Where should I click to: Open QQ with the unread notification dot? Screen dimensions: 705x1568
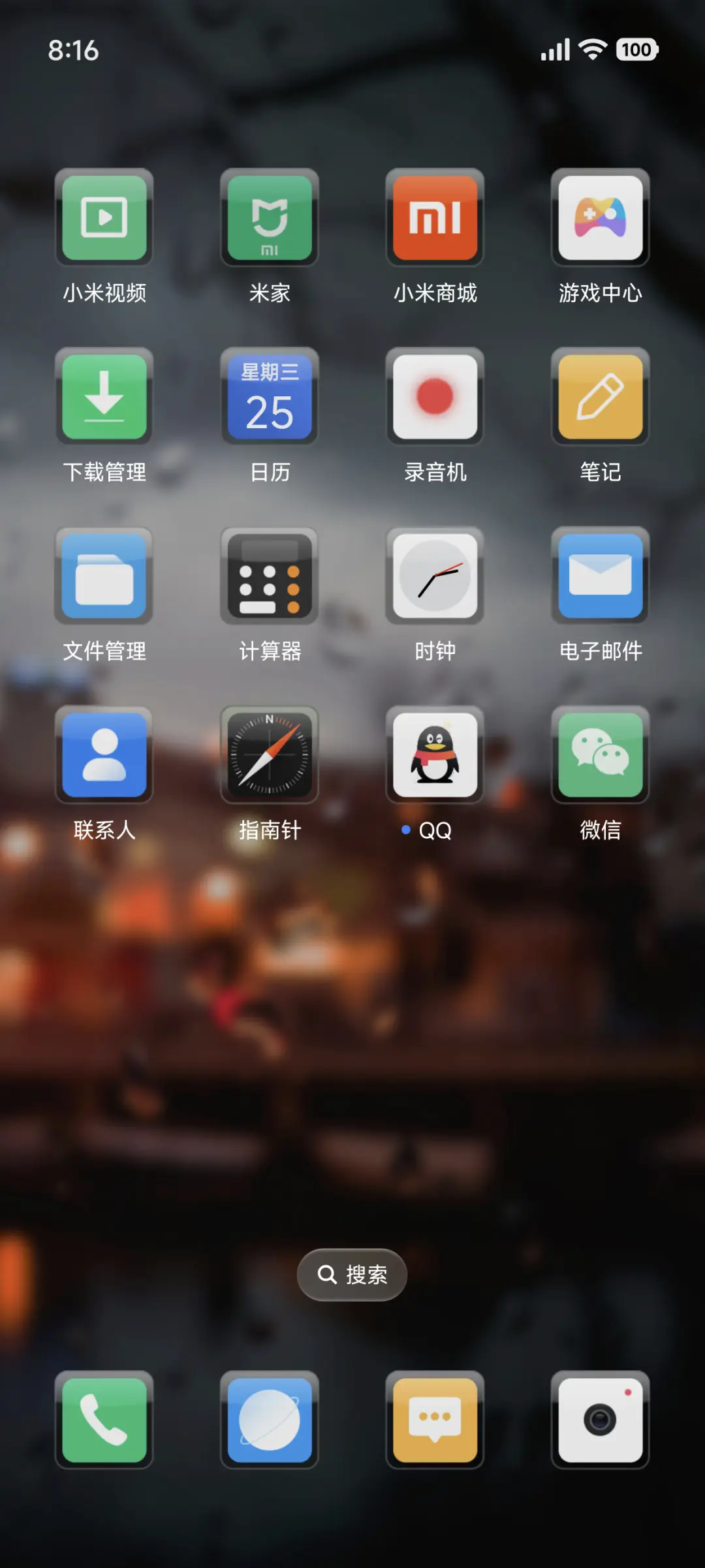point(435,755)
